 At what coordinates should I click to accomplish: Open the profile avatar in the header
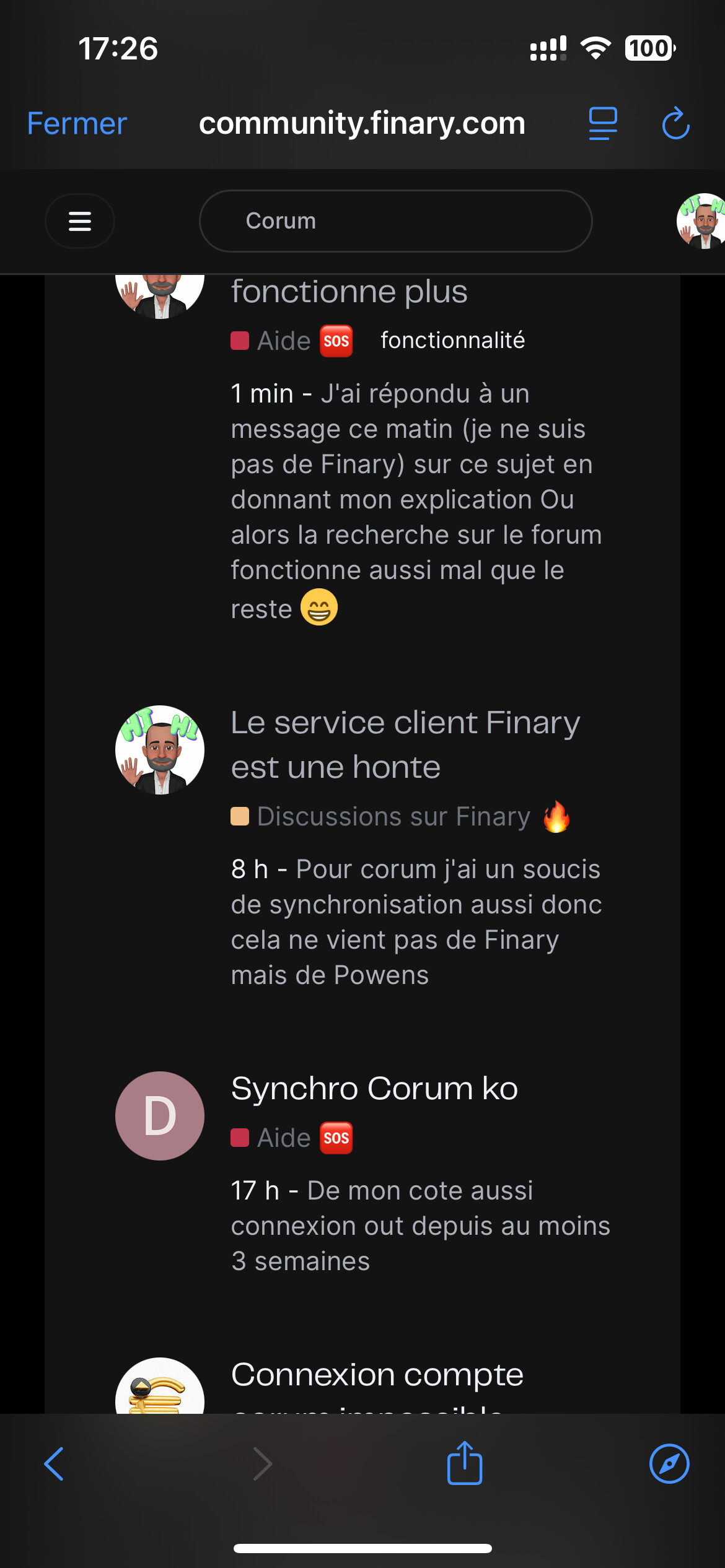pos(701,221)
